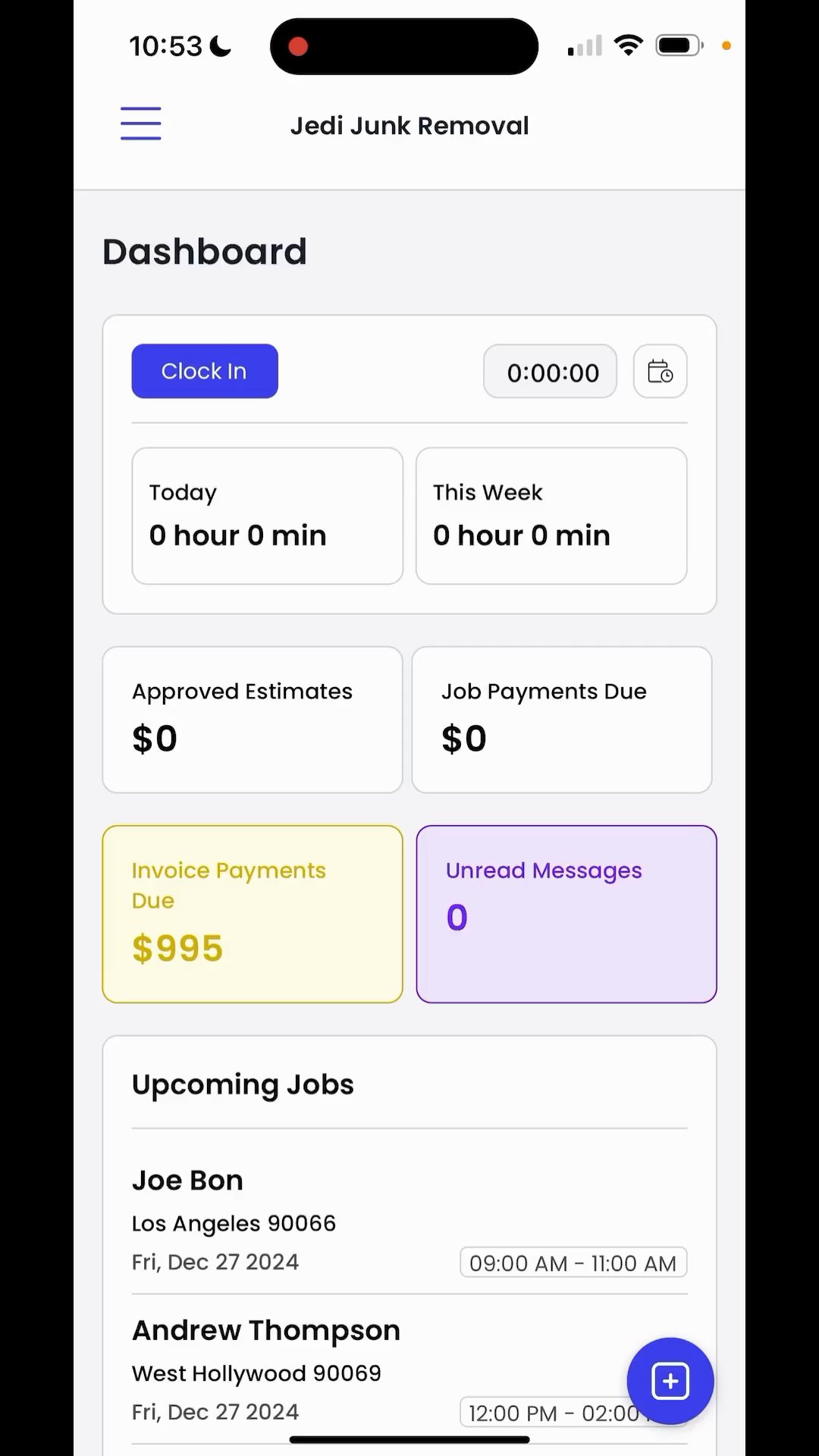Open the Job Payments Due card
819x1456 pixels.
click(561, 720)
